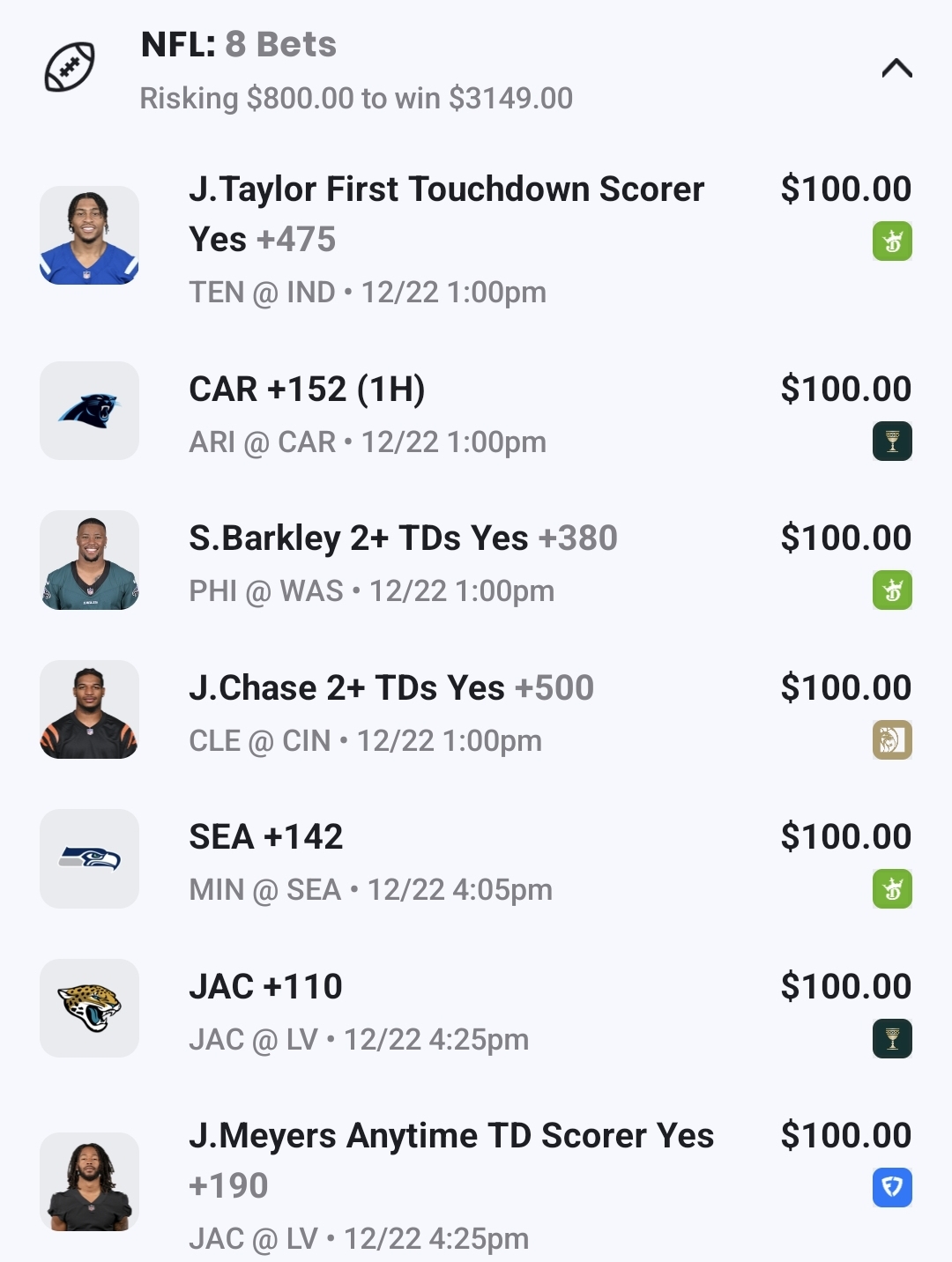The width and height of the screenshot is (952, 1262).
Task: Click the Risking $800.00 to win $3149.00 summary
Action: [356, 99]
